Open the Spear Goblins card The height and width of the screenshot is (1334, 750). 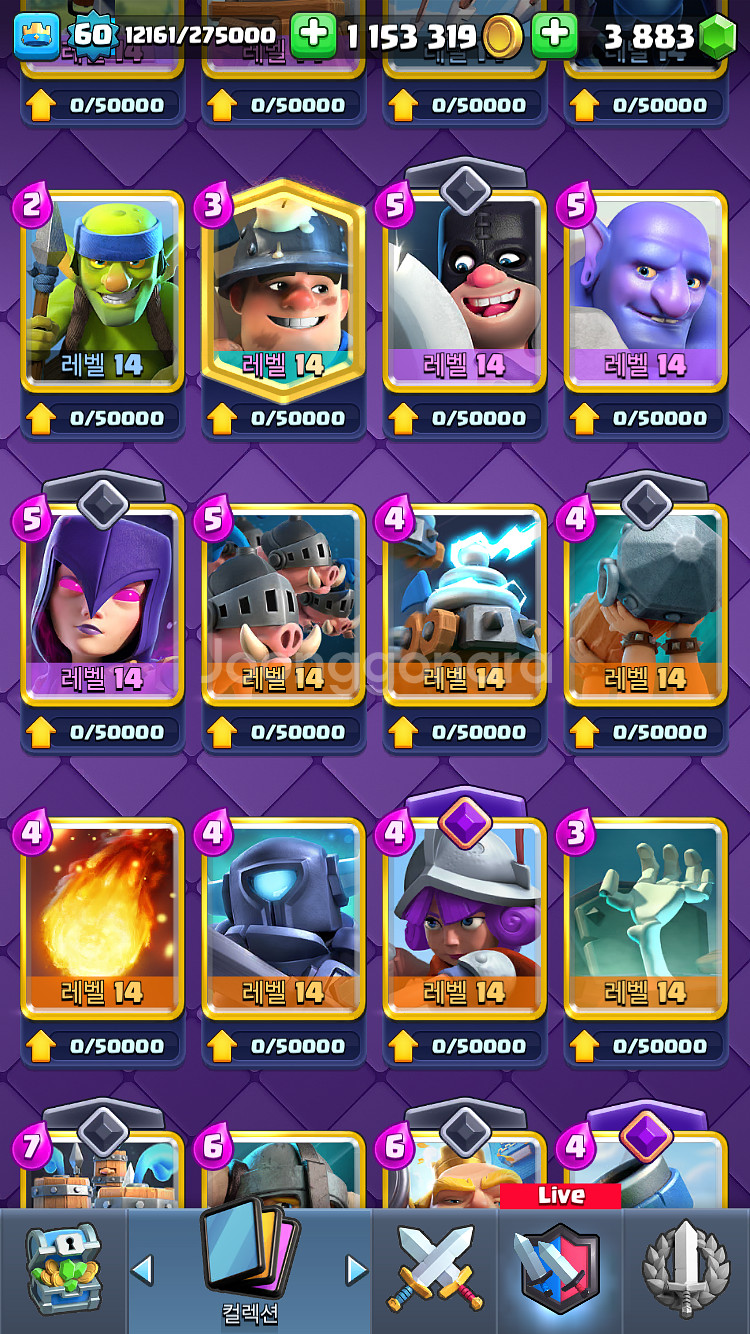coord(102,292)
